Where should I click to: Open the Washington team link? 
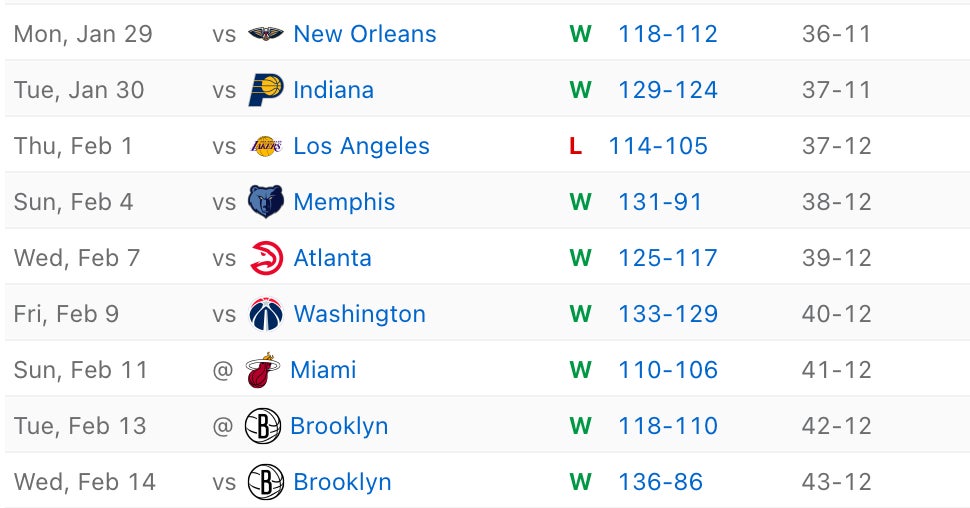(359, 314)
